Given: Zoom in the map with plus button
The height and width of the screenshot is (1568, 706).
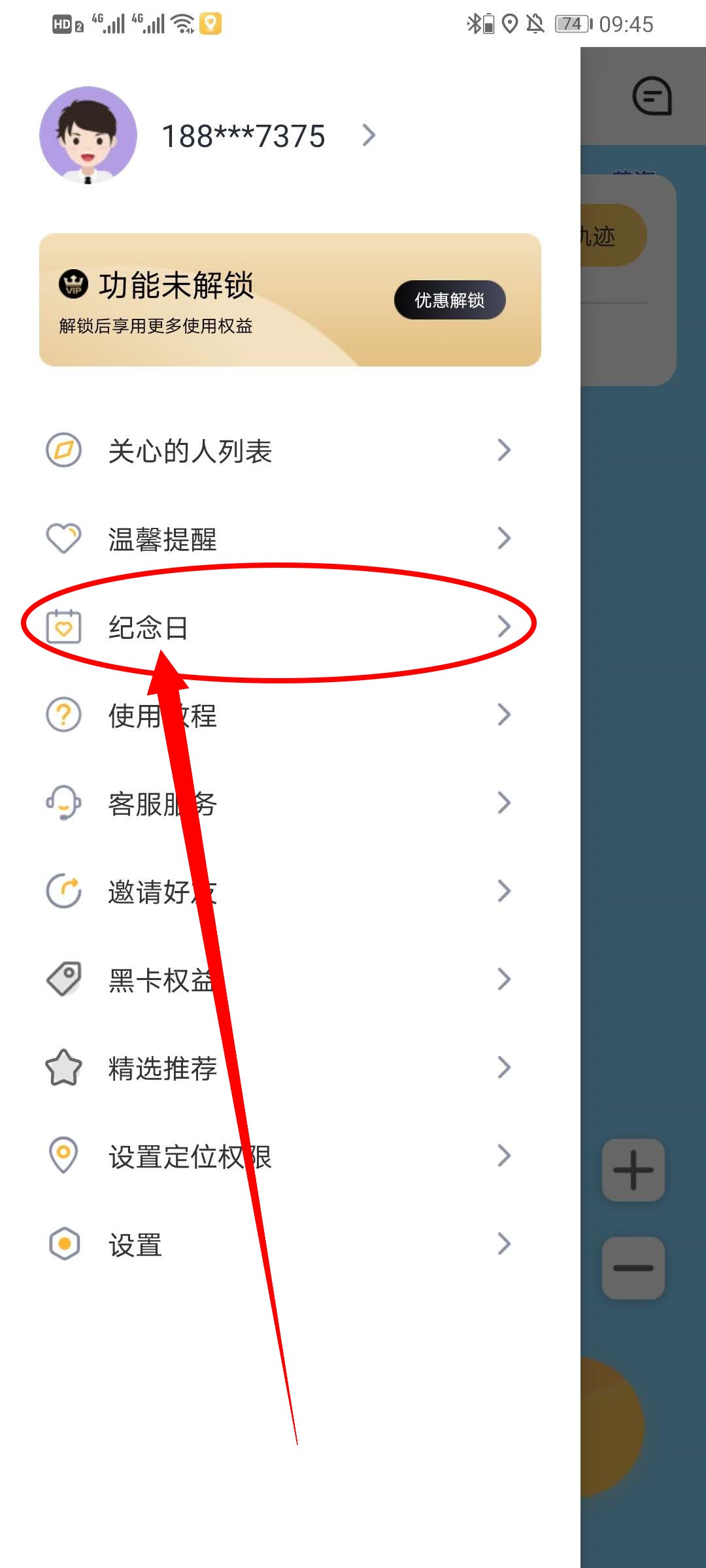Looking at the screenshot, I should point(633,1169).
